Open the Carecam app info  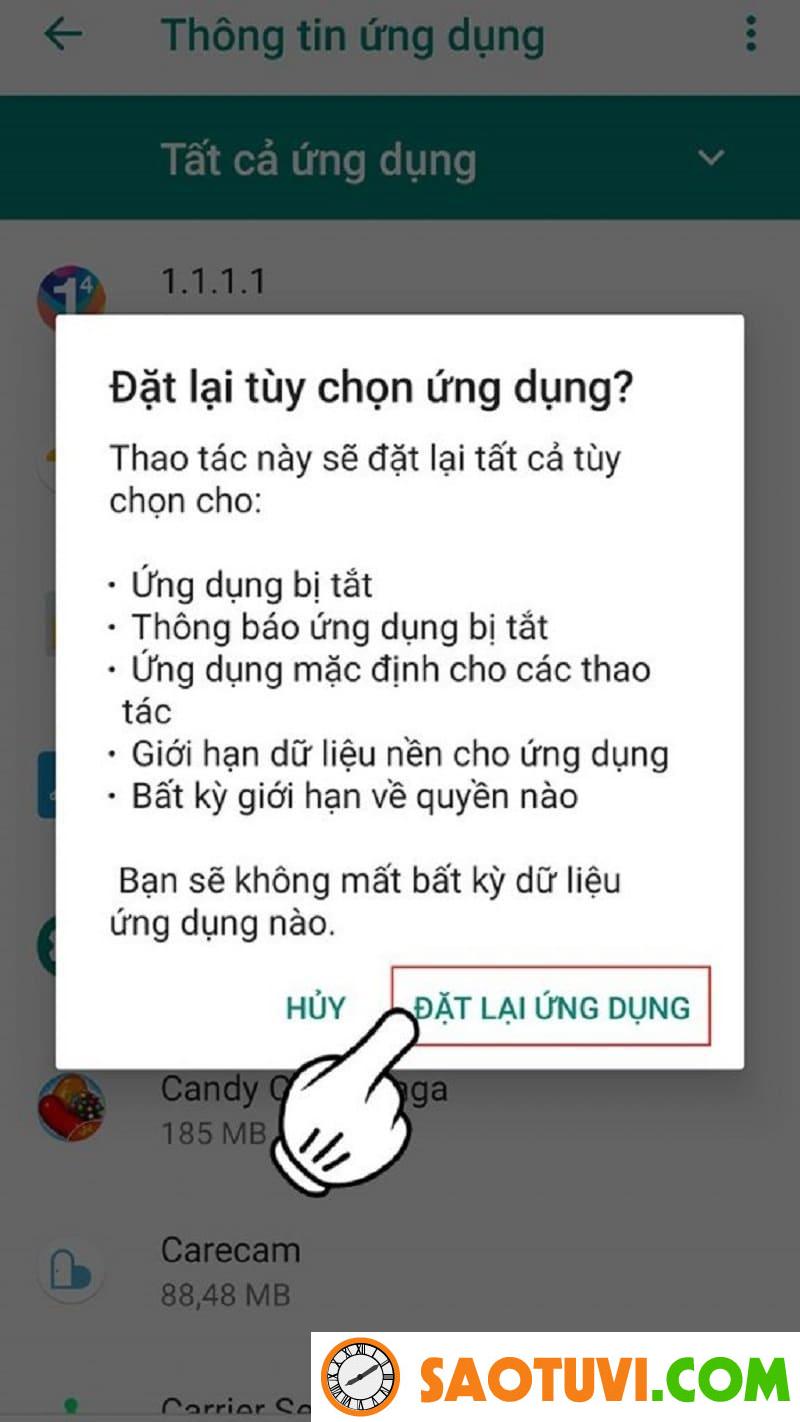[230, 1268]
